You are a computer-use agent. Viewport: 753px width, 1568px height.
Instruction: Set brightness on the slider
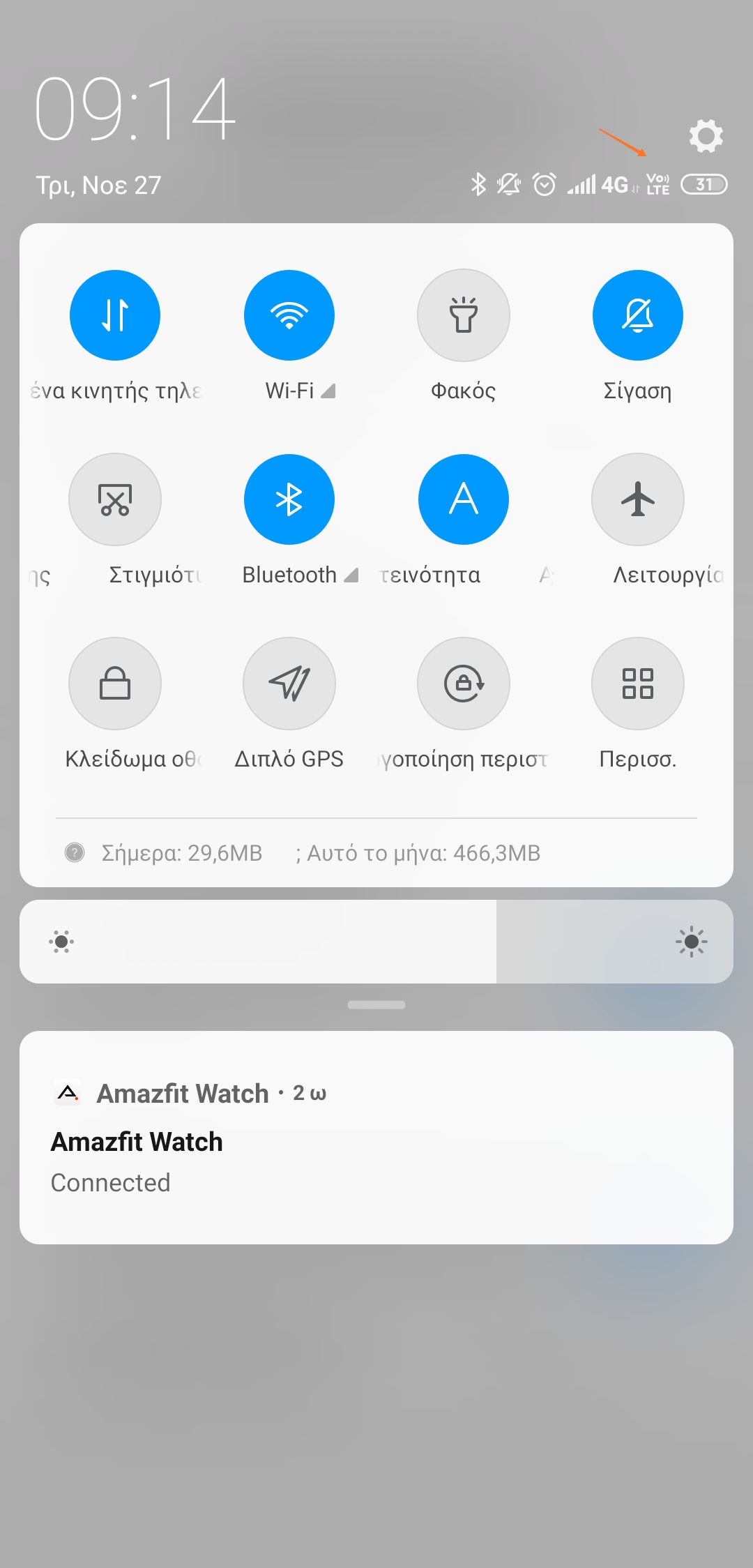tap(376, 942)
